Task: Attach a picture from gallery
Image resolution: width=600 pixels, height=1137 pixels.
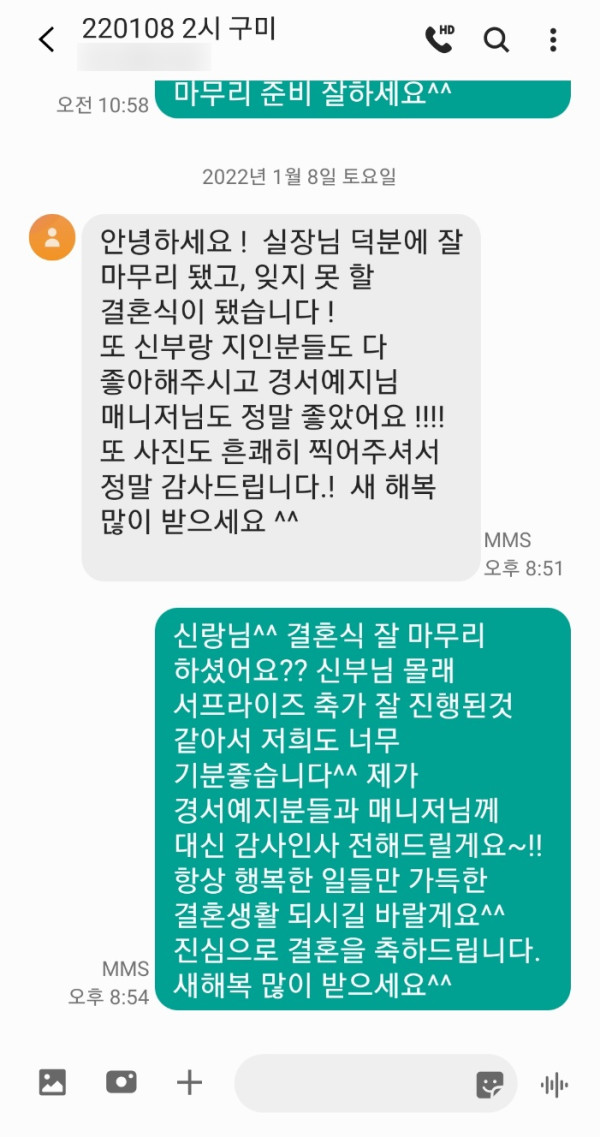Action: pos(52,1081)
